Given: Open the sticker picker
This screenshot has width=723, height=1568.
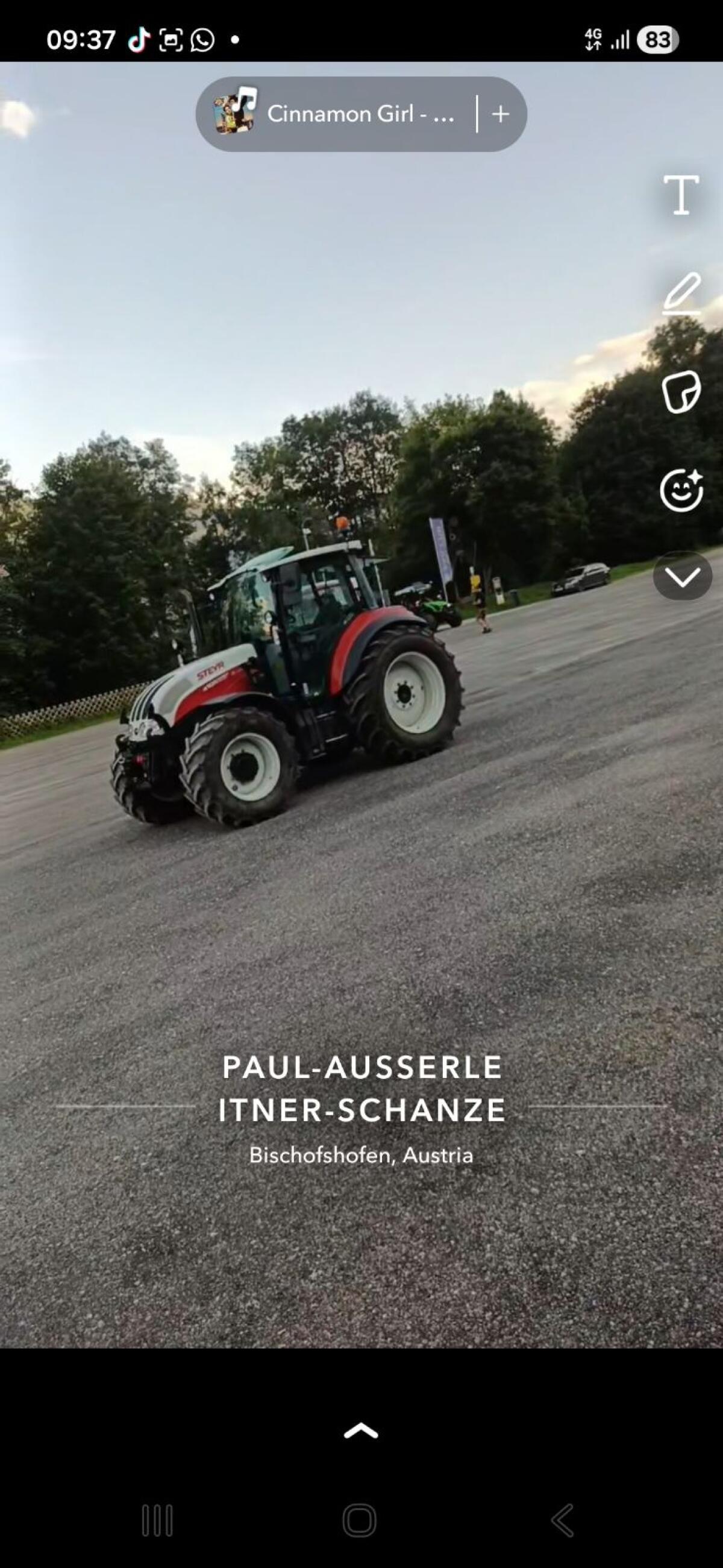Looking at the screenshot, I should [x=681, y=392].
